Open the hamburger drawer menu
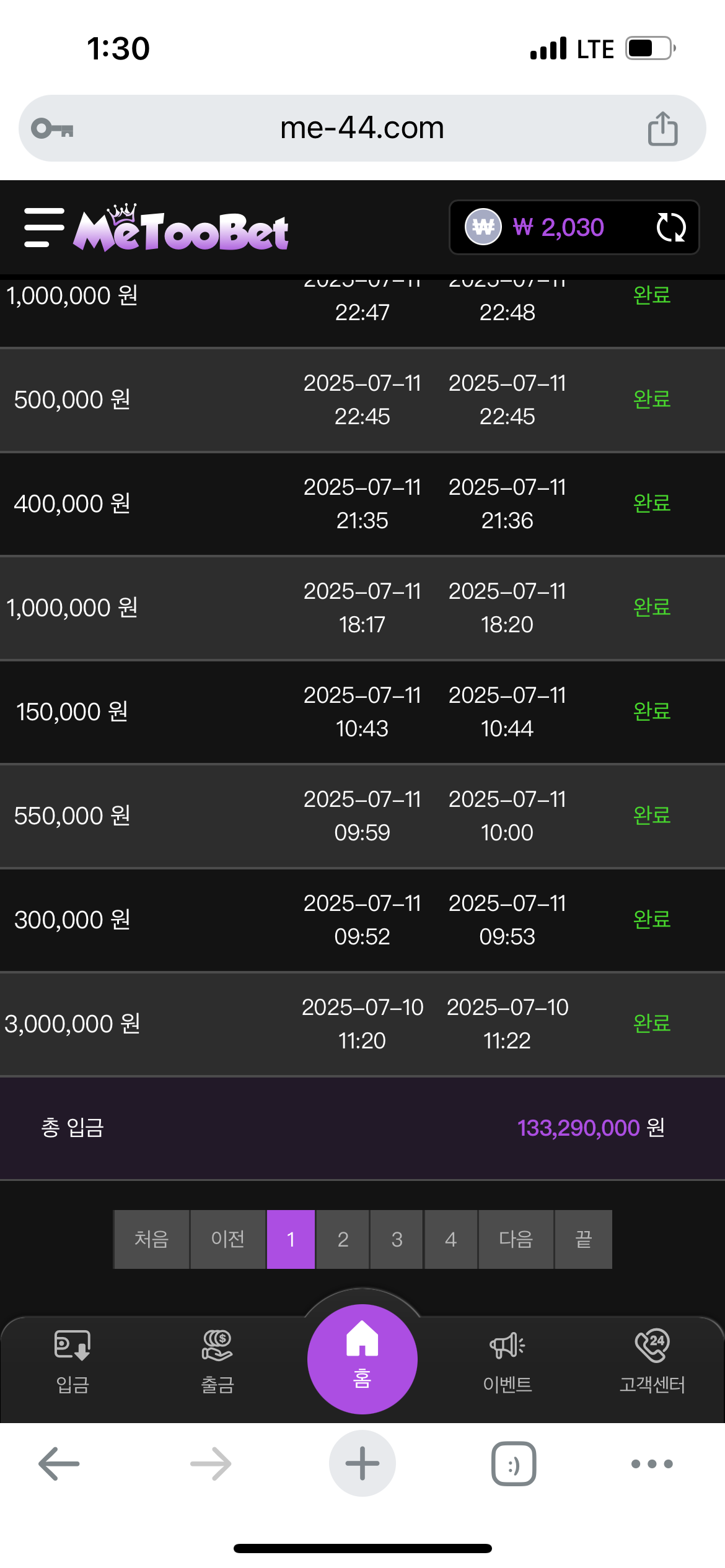Screen dimensions: 725x1568 (44, 228)
